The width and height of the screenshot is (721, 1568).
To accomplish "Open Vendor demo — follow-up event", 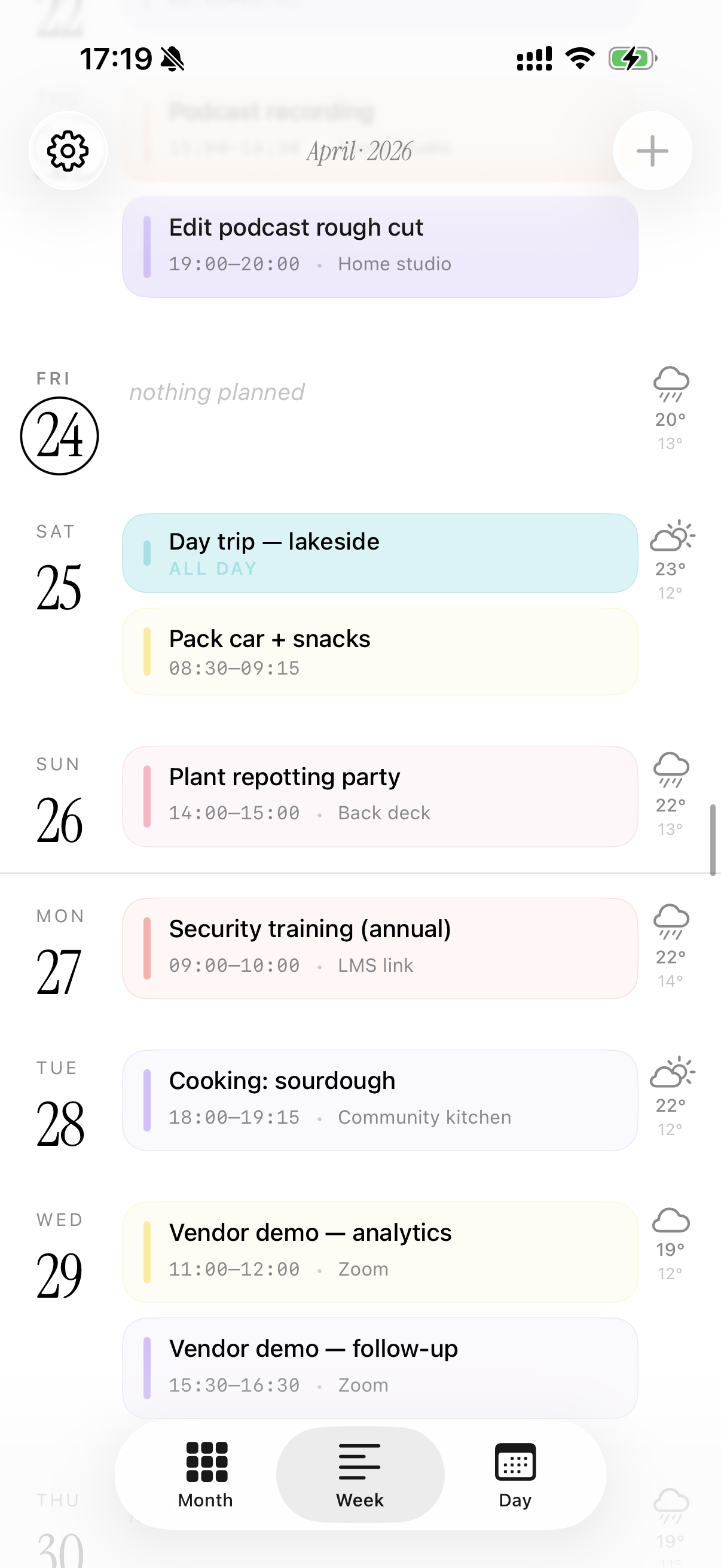I will click(380, 1366).
